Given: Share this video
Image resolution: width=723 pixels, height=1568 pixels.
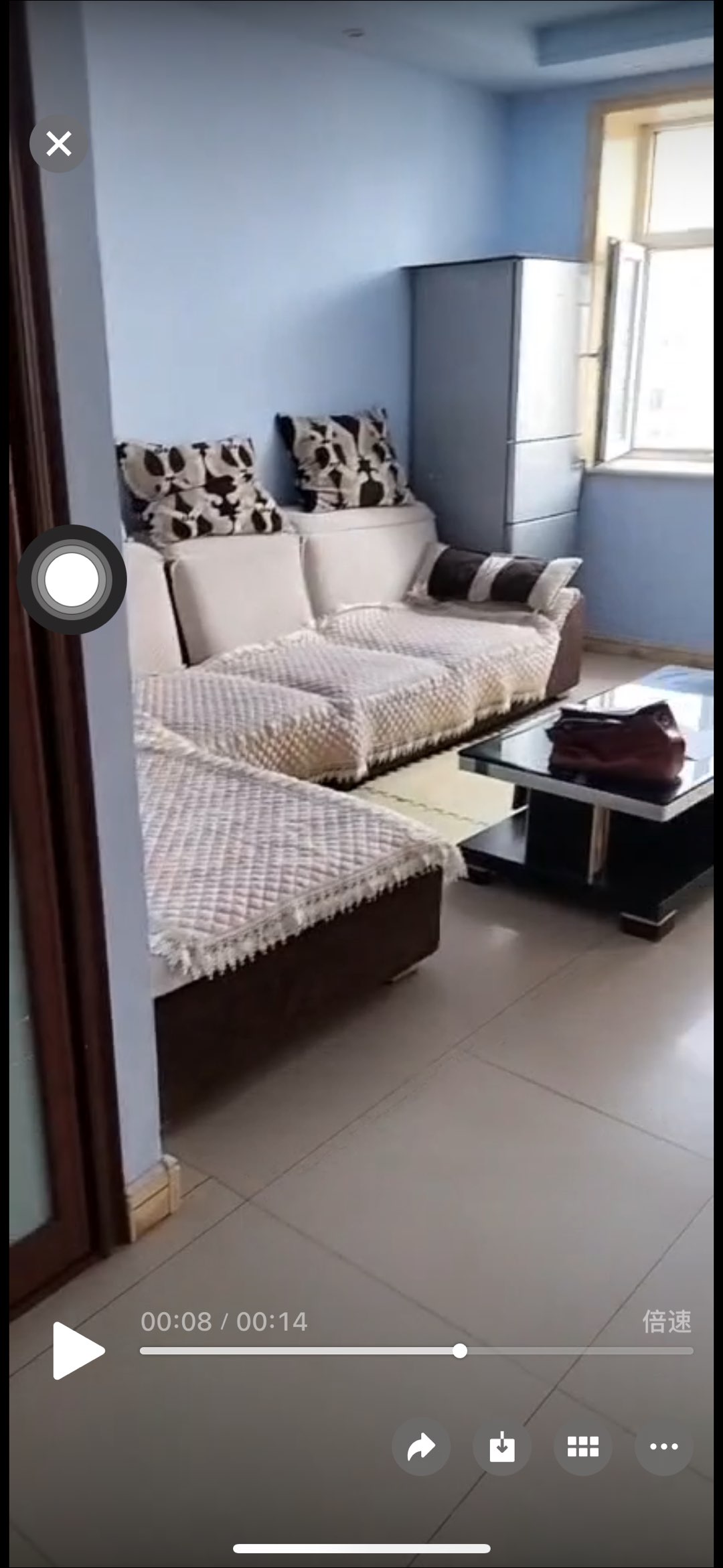Looking at the screenshot, I should click(x=421, y=1447).
